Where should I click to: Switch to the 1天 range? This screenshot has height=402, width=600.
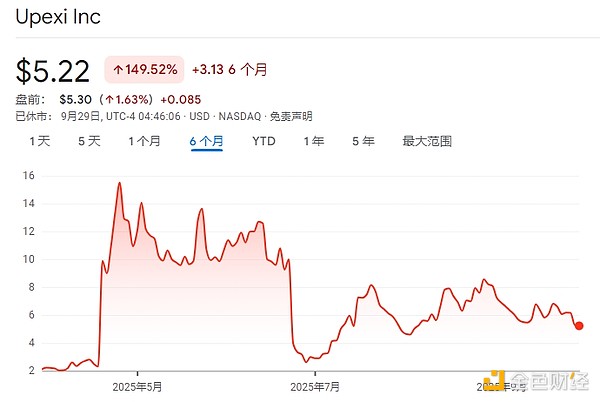[x=40, y=141]
